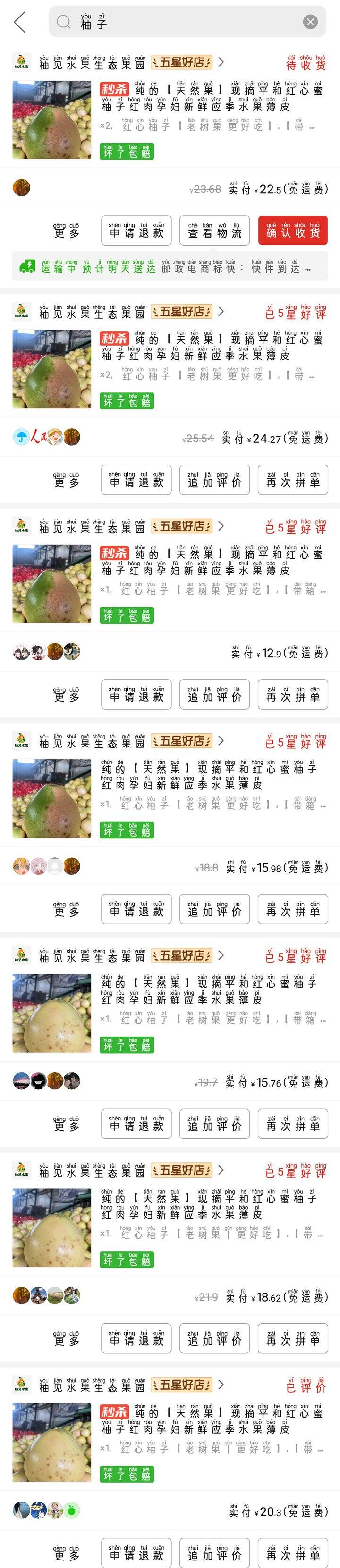The image size is (340, 1568).
Task: Clear the 柚子 search text
Action: pyautogui.click(x=310, y=22)
